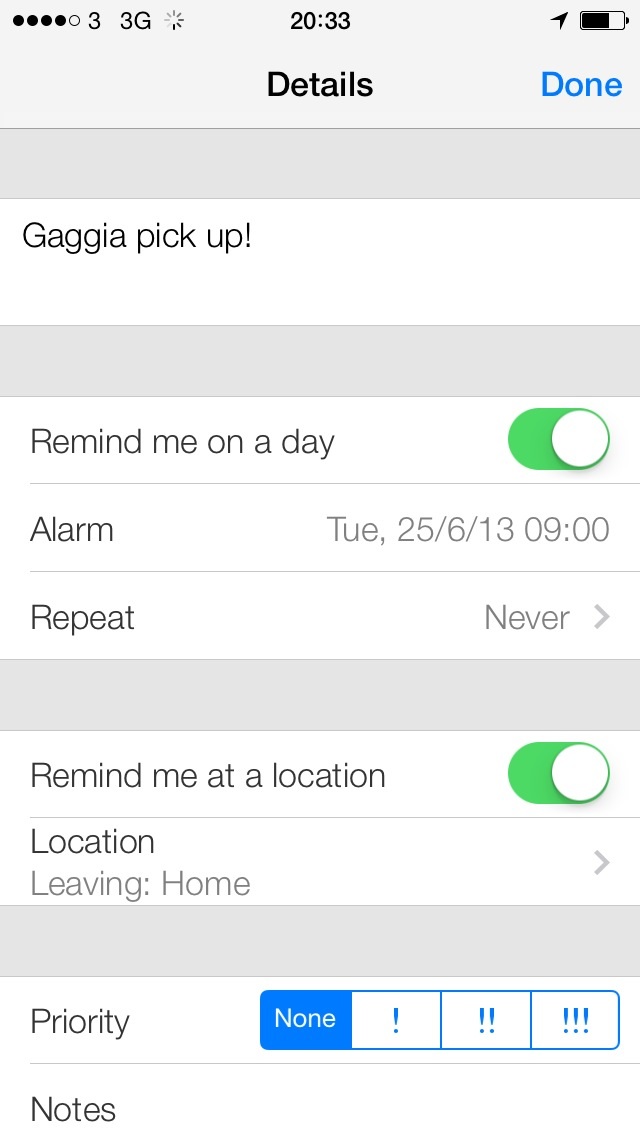
Task: Turn off Remind me on a day
Action: [558, 440]
